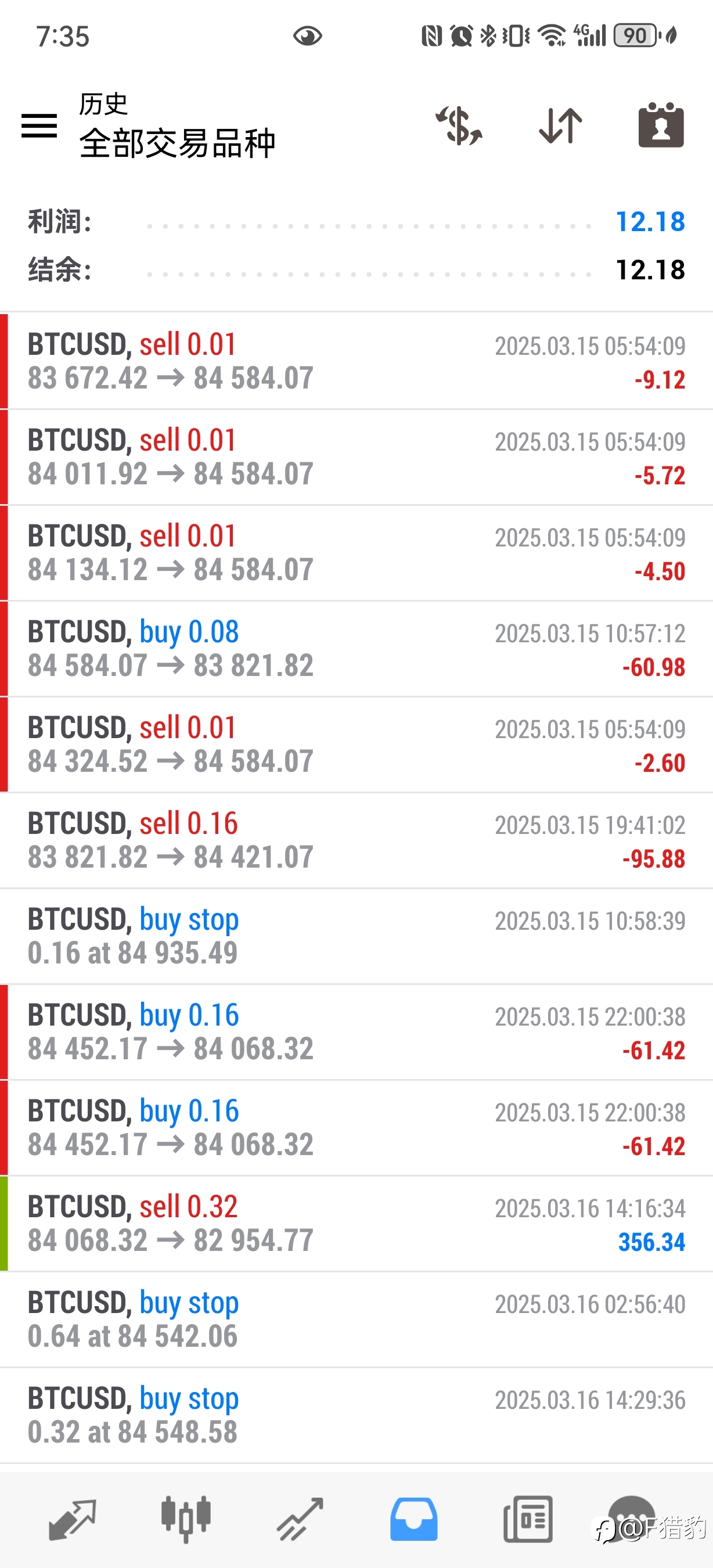
Task: Open the sell 0.32 deal with 356.34 profit
Action: pyautogui.click(x=356, y=1224)
